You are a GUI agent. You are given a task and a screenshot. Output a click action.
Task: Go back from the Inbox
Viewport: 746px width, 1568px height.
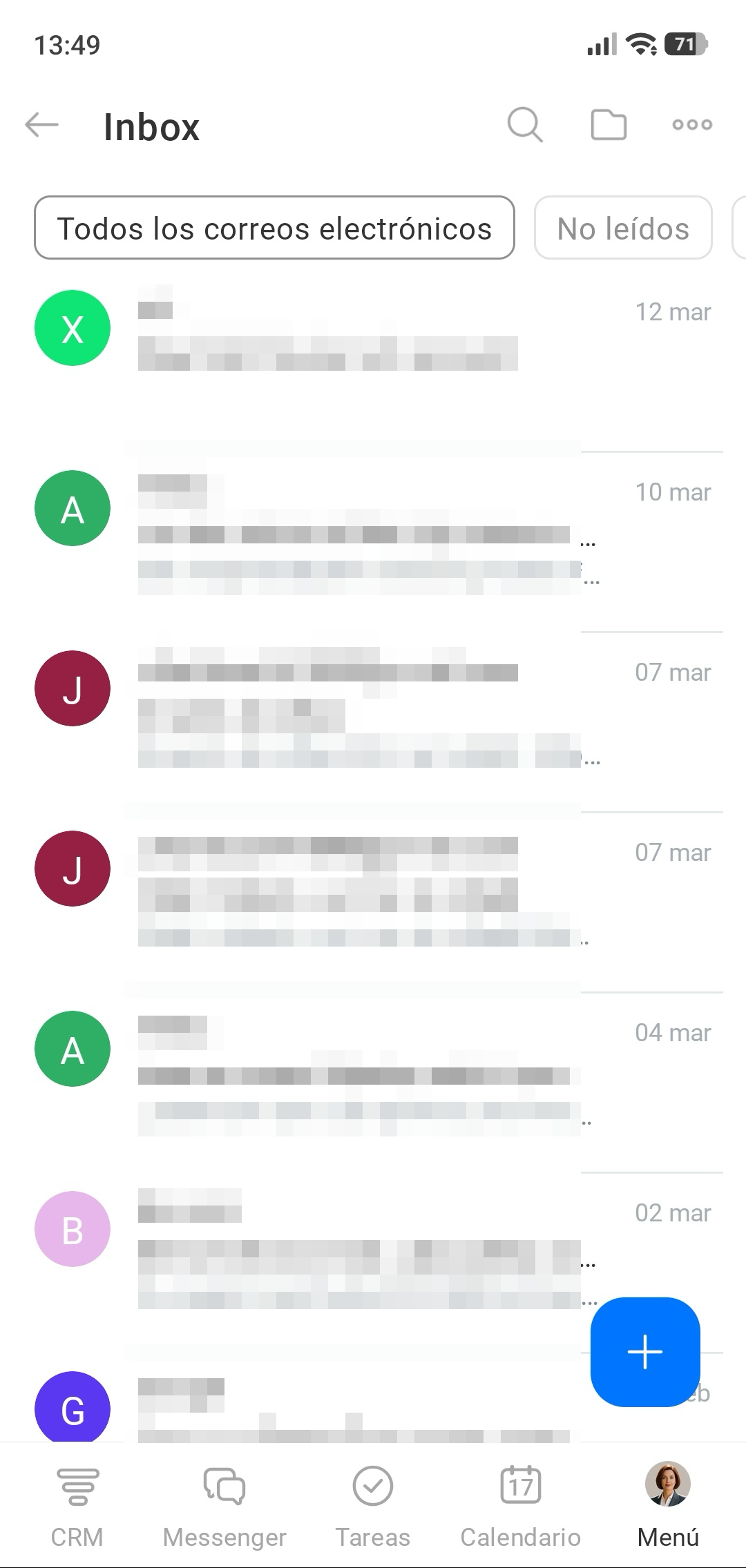(x=42, y=126)
